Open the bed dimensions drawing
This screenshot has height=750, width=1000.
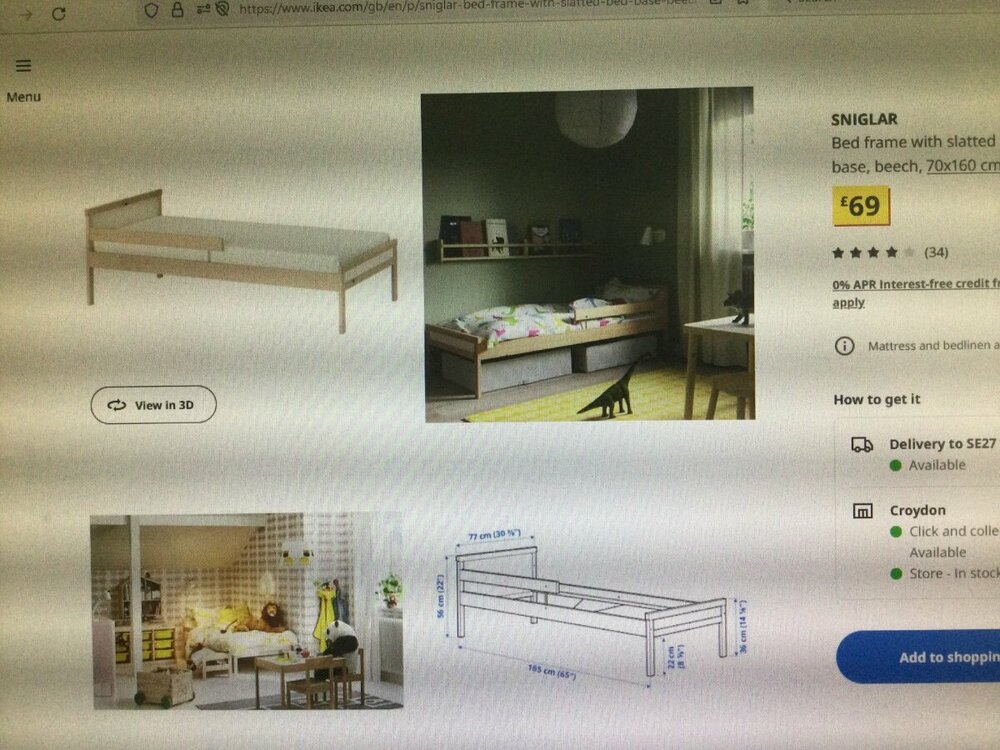(590, 610)
